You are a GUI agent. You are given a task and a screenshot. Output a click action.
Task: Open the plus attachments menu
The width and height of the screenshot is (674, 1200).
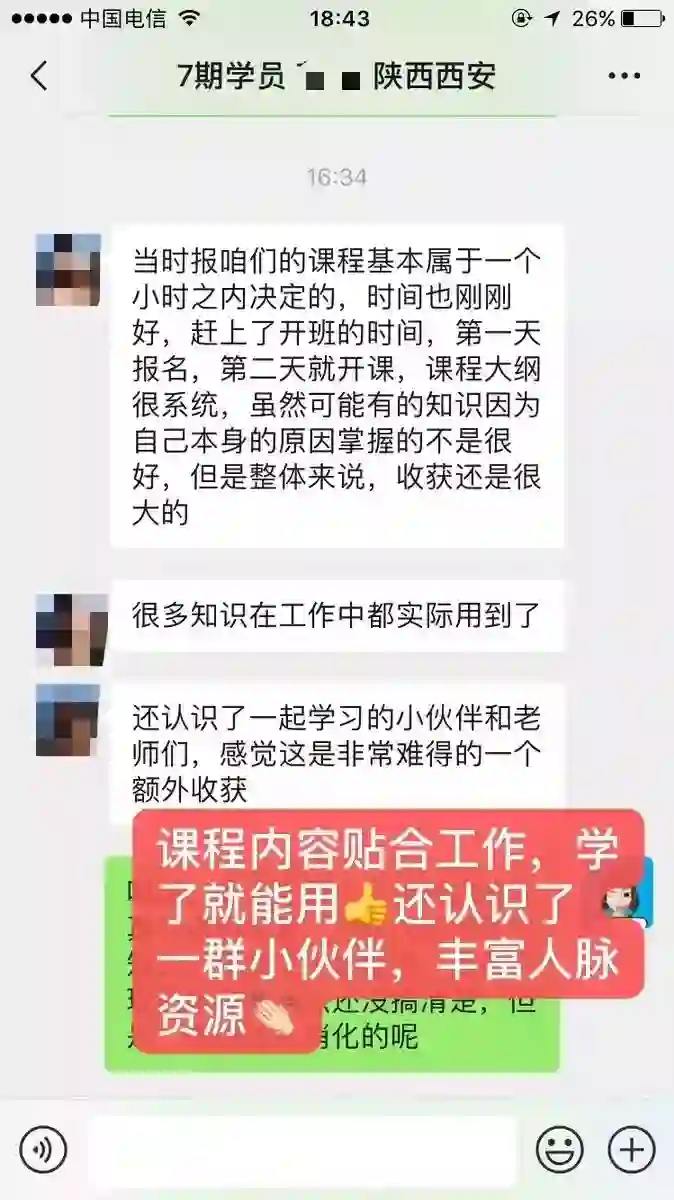click(x=632, y=1150)
